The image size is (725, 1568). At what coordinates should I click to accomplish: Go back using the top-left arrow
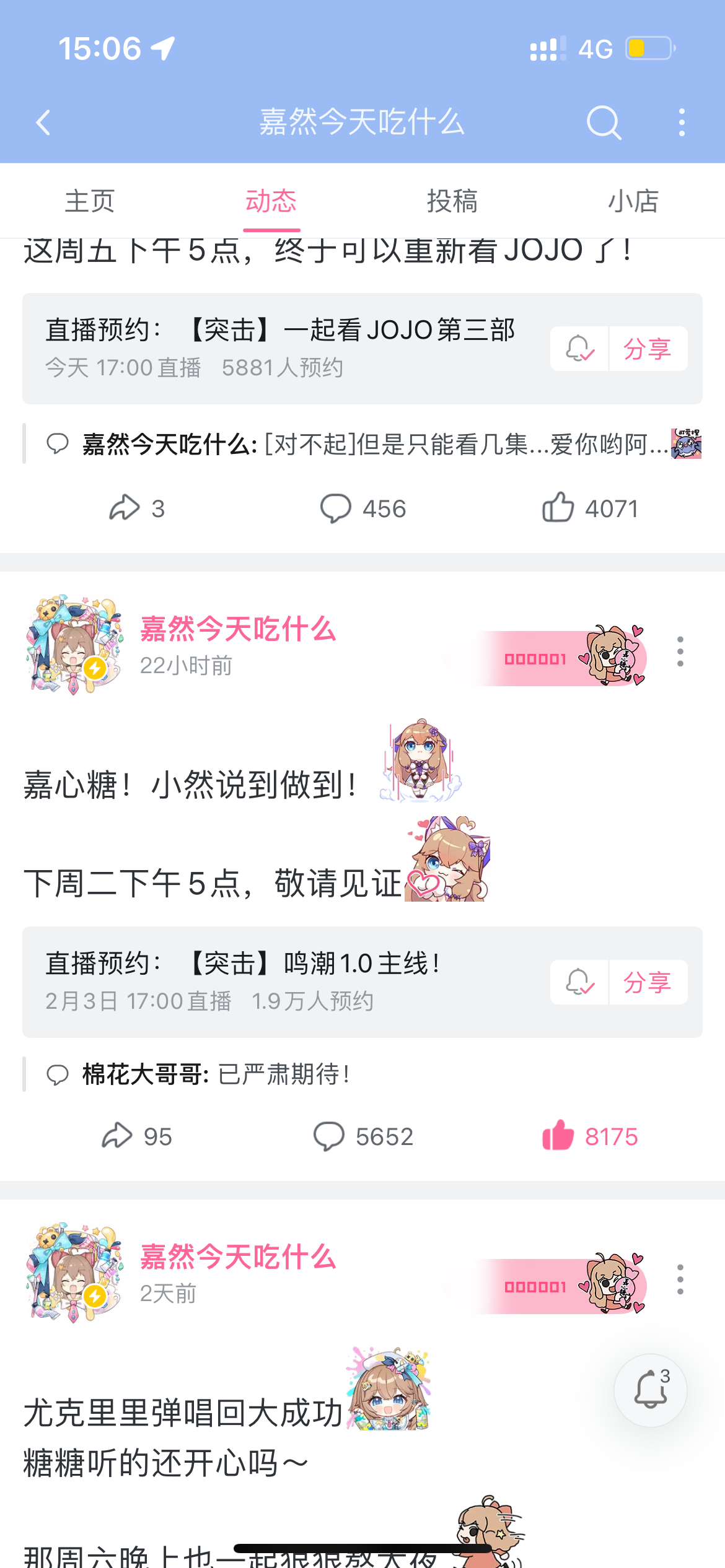[43, 122]
